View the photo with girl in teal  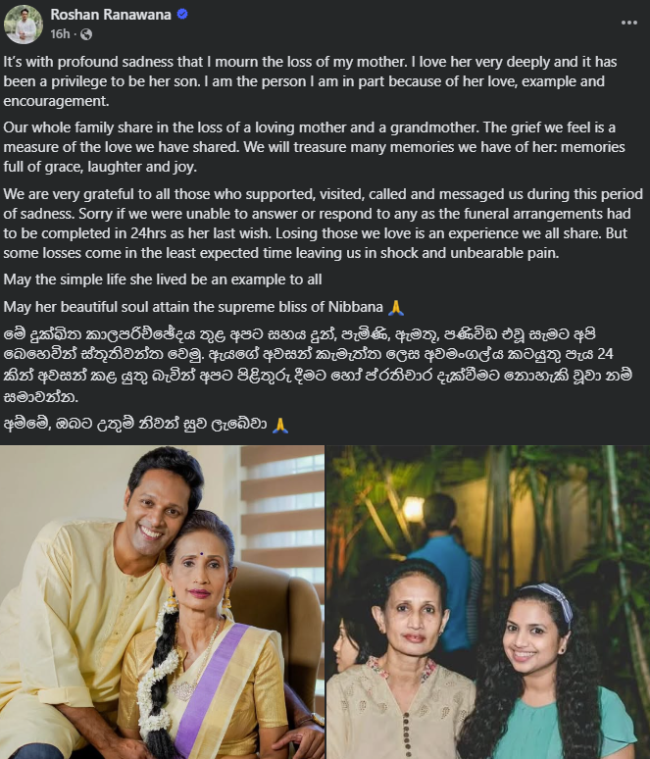[x=488, y=602]
